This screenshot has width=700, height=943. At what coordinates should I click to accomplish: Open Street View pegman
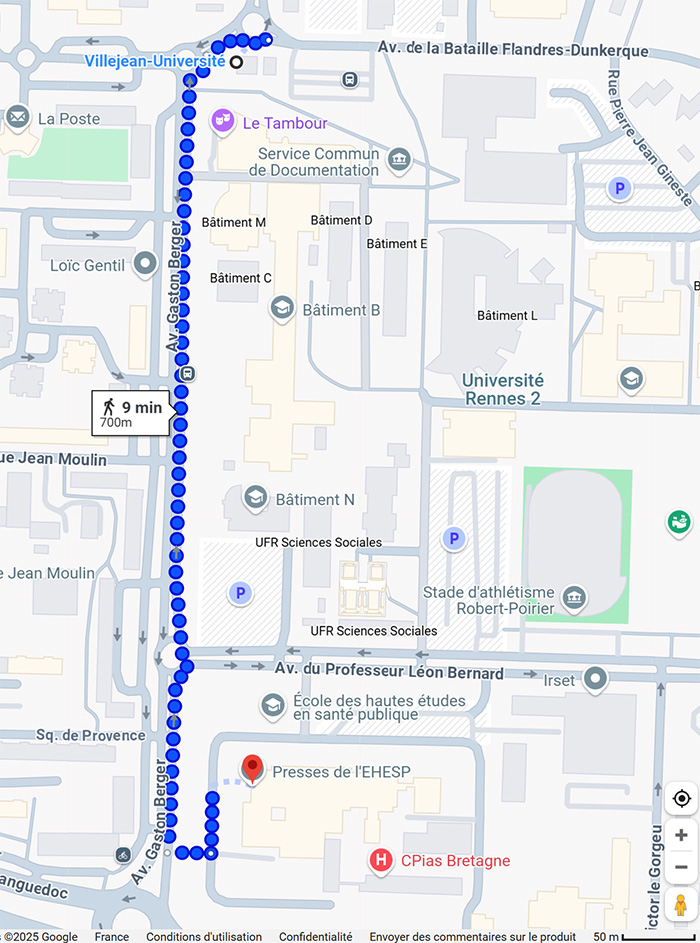[681, 906]
